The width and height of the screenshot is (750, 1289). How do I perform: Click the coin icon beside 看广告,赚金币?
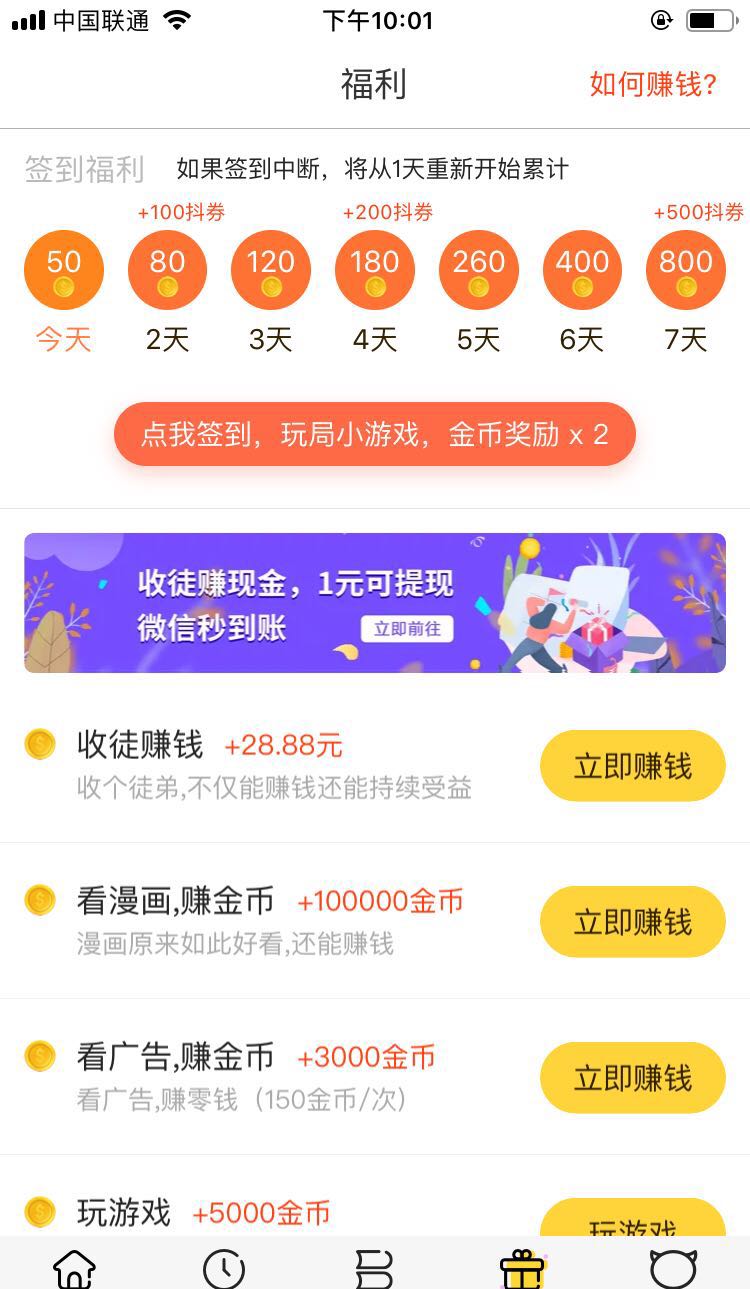coord(38,1055)
